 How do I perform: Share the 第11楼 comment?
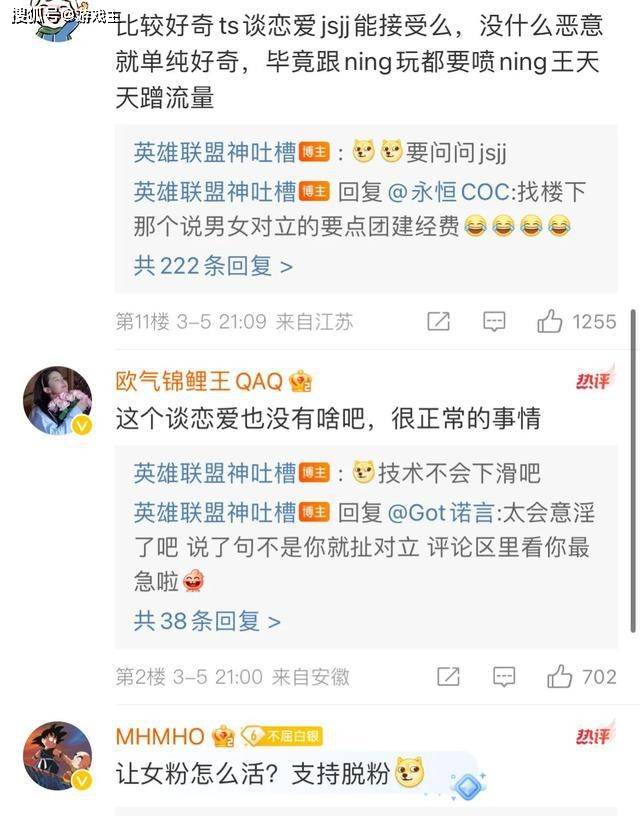pos(438,322)
